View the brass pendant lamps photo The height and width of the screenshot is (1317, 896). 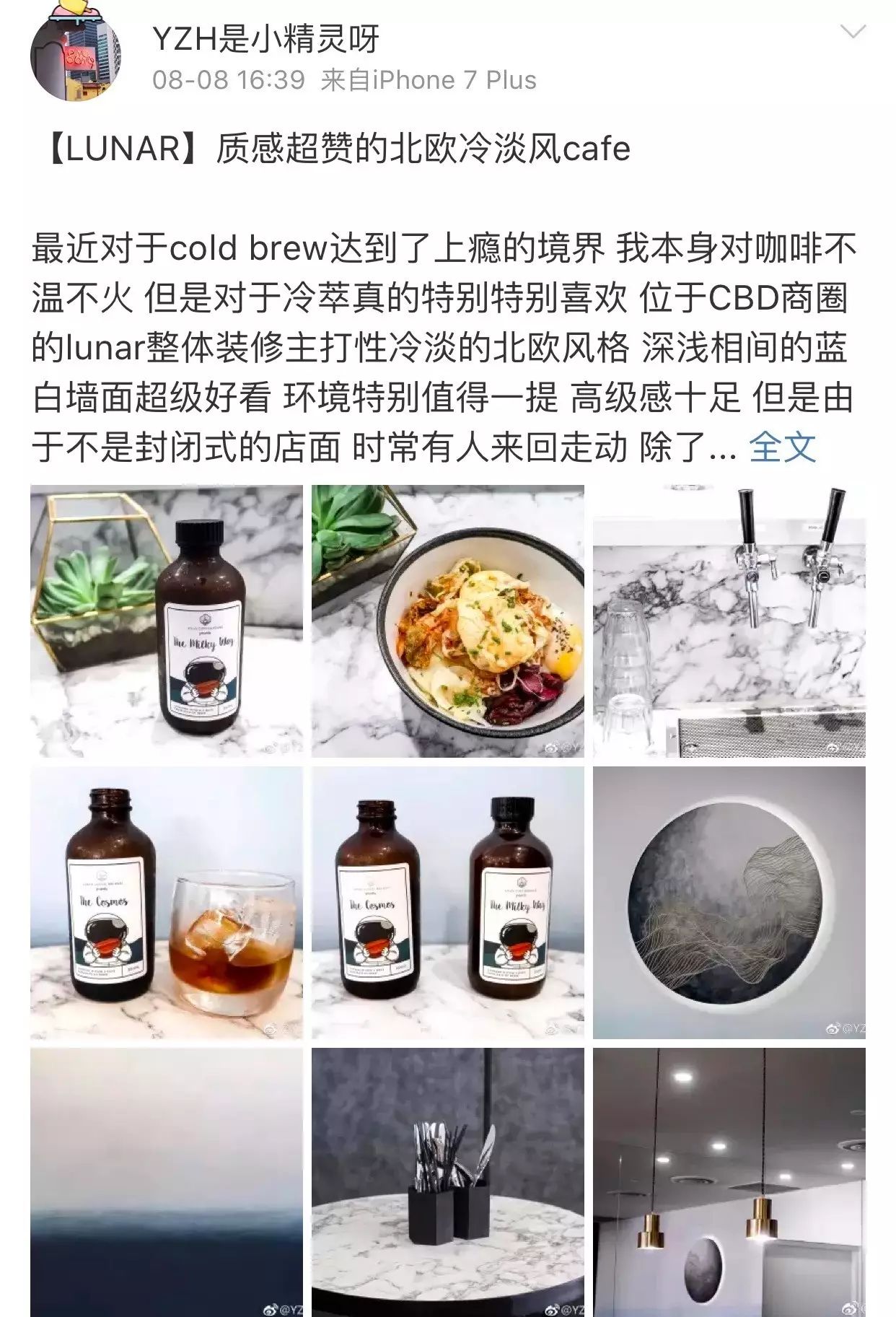click(729, 1182)
